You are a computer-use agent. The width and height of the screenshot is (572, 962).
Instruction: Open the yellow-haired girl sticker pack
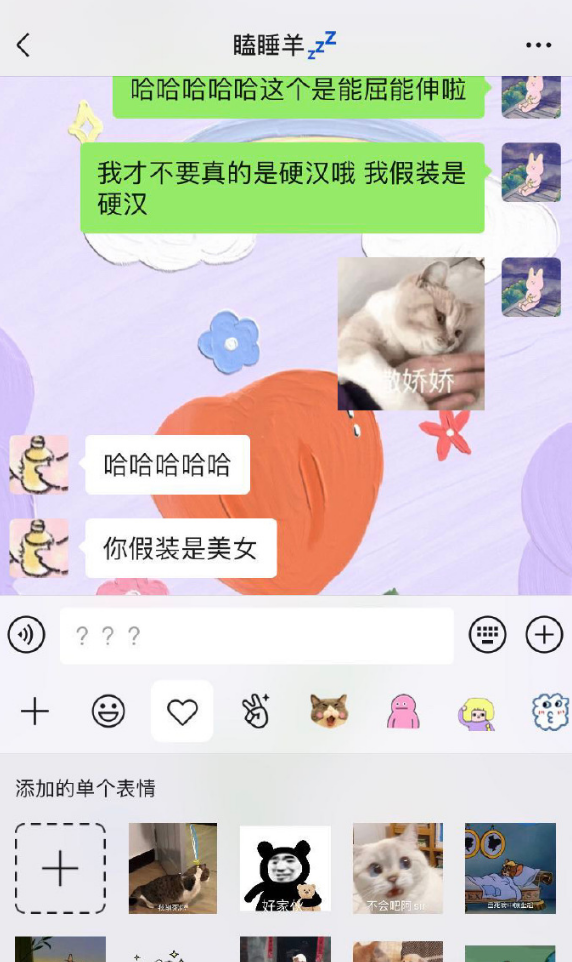(x=476, y=713)
